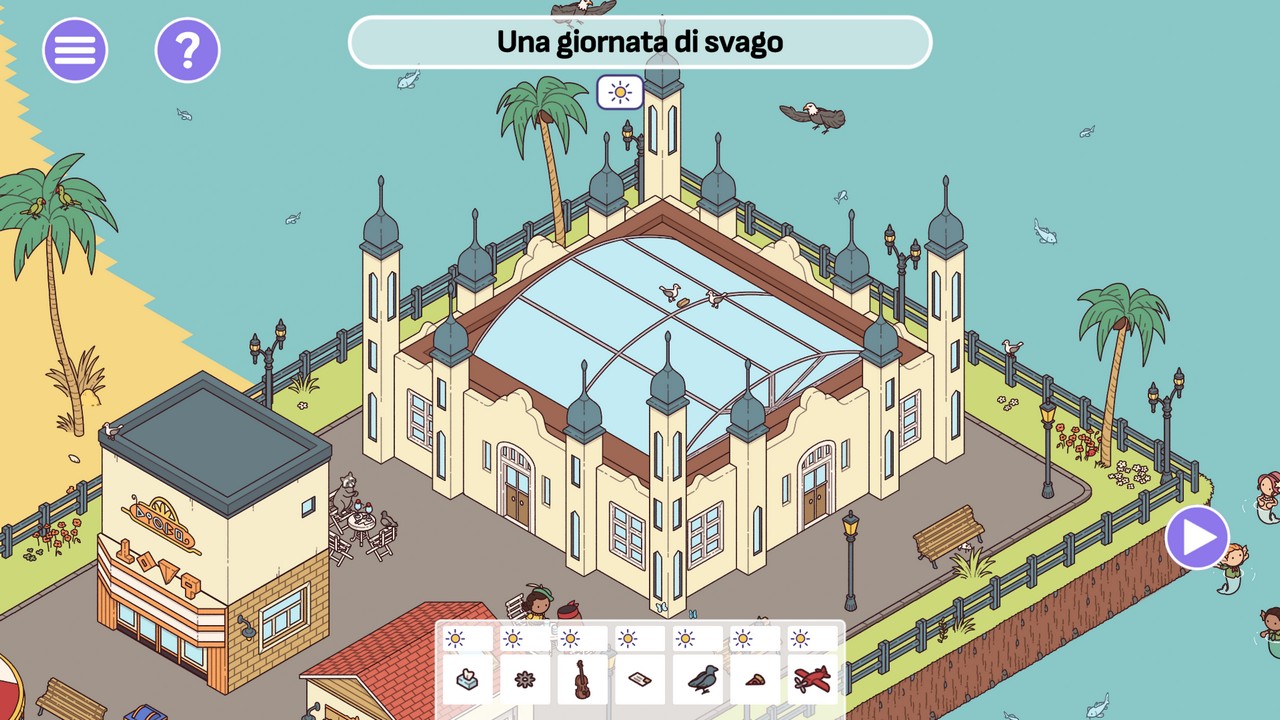Select the pizza slice item tile
The width and height of the screenshot is (1280, 720).
point(756,679)
